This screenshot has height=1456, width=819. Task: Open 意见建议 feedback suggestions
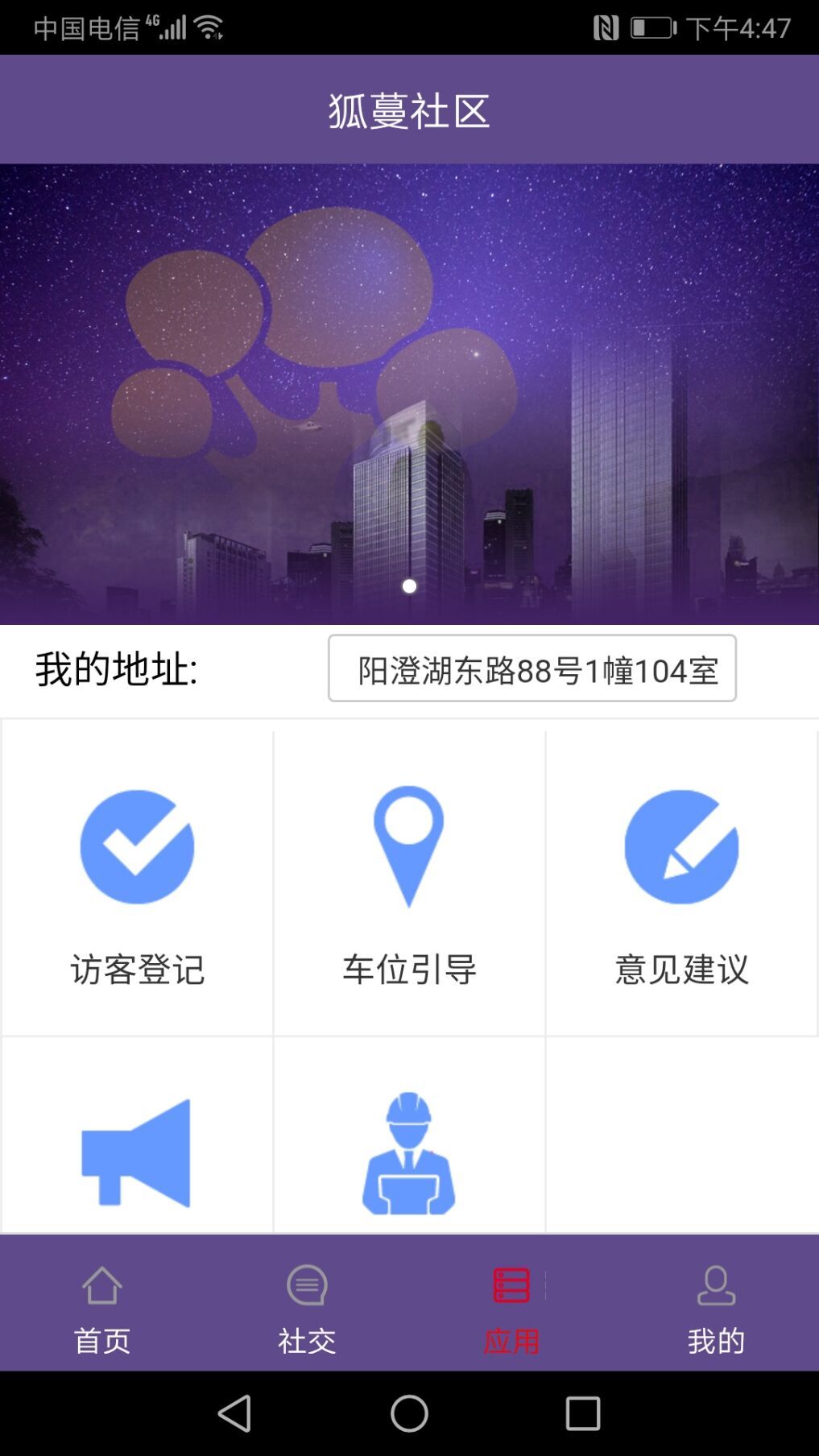click(681, 882)
